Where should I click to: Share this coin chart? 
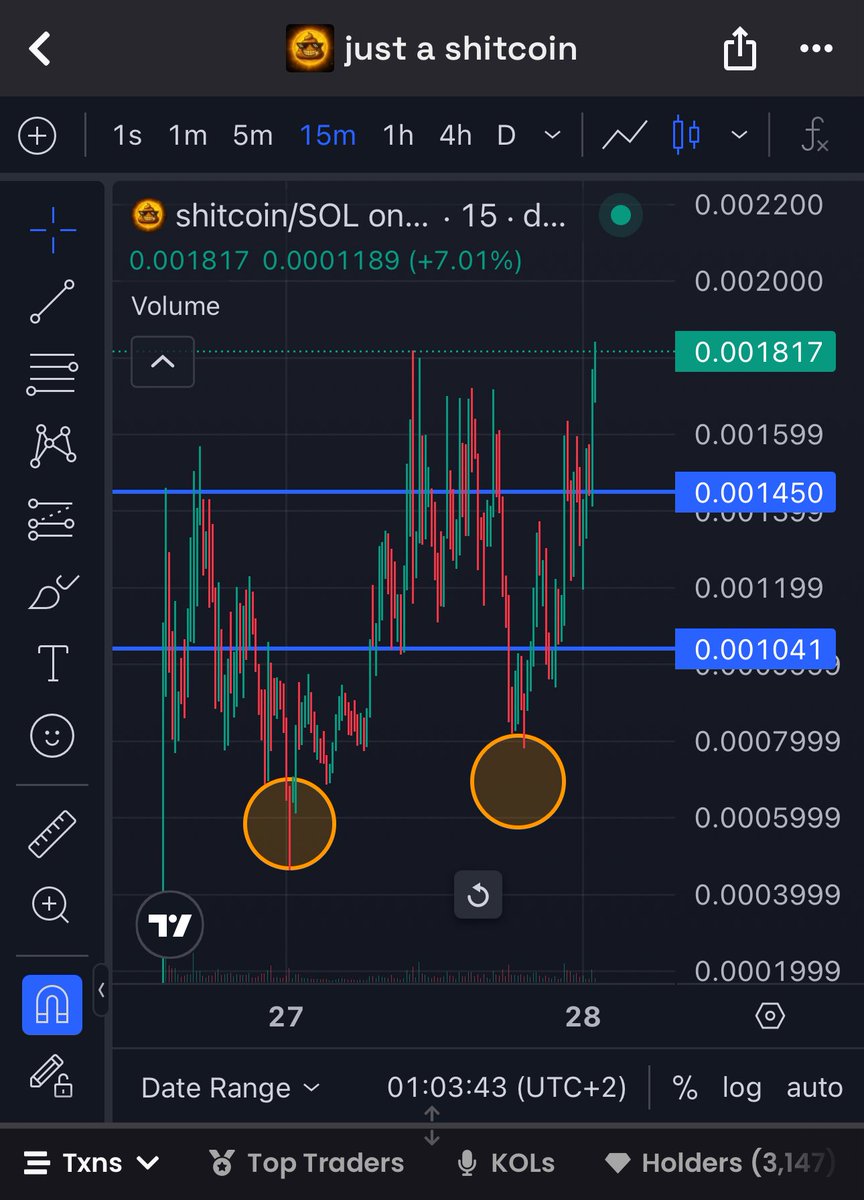pyautogui.click(x=738, y=48)
